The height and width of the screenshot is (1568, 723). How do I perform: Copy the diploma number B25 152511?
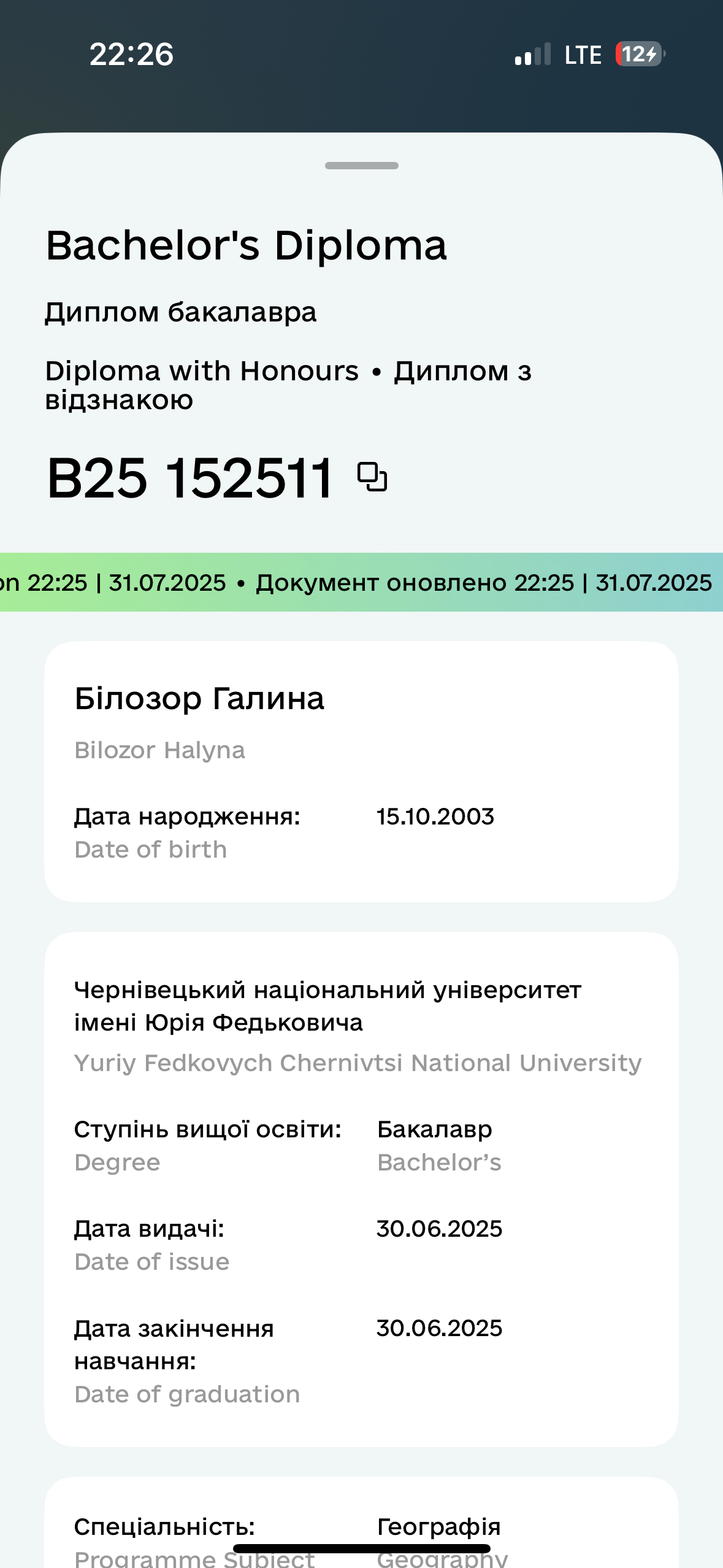pos(372,477)
